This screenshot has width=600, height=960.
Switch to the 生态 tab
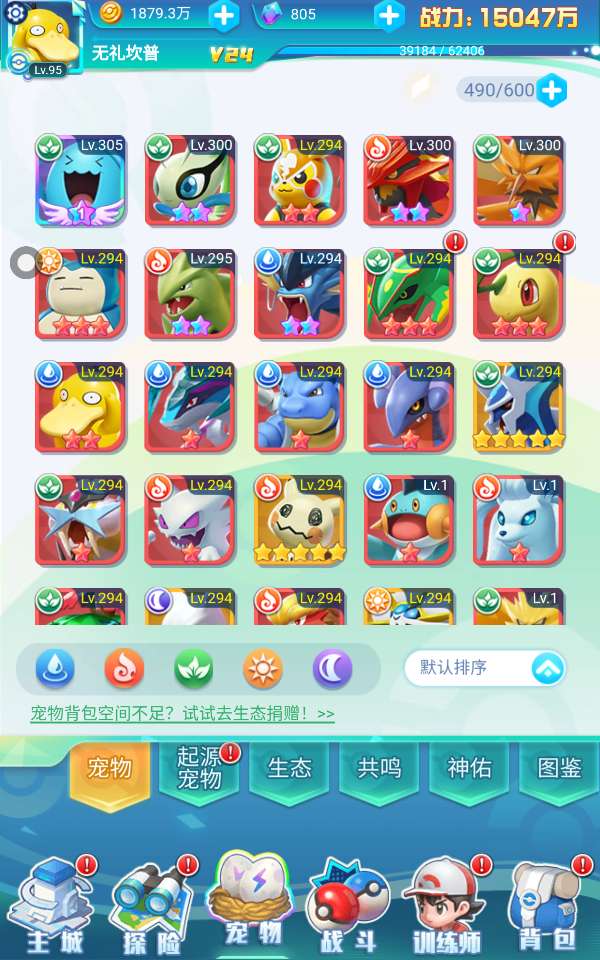point(289,768)
